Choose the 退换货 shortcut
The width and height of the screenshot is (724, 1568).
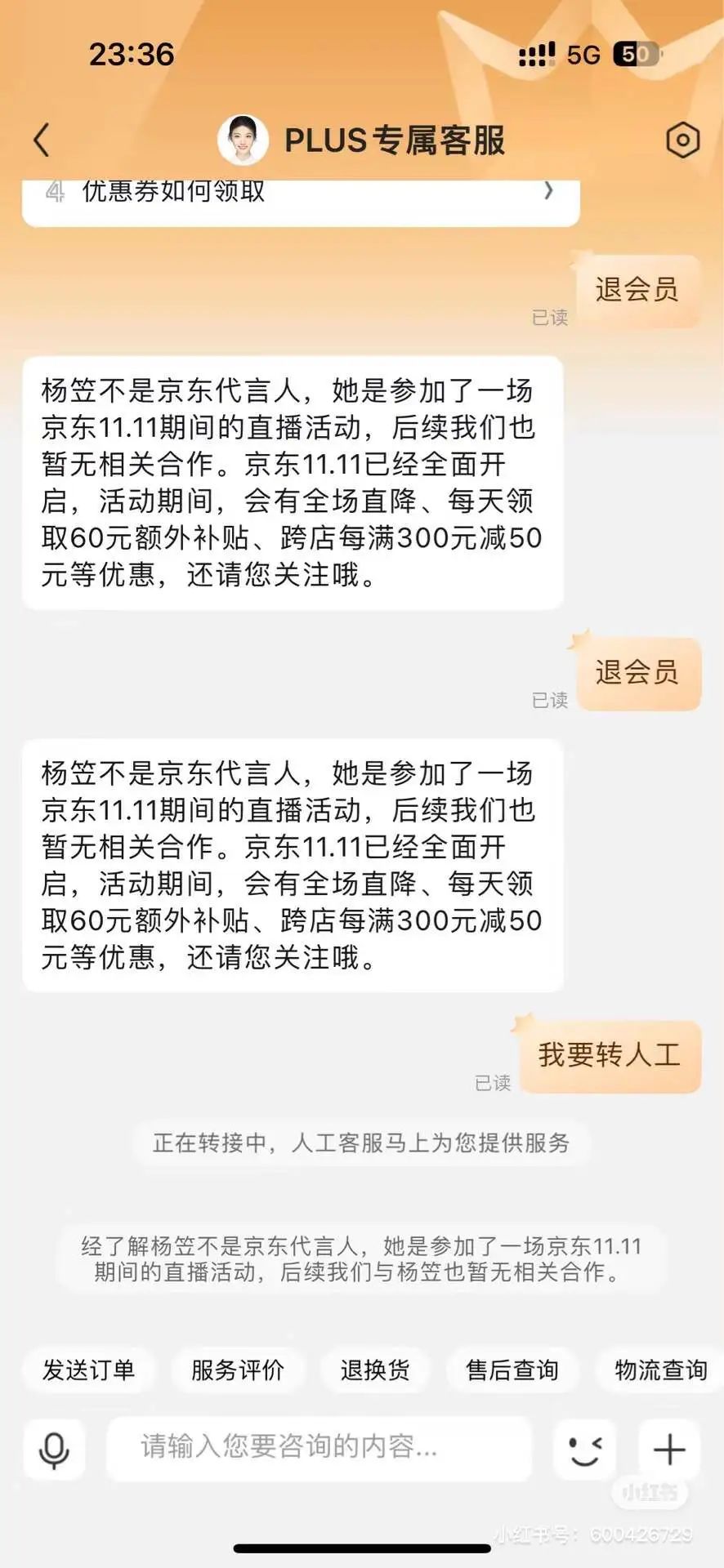coord(375,1370)
